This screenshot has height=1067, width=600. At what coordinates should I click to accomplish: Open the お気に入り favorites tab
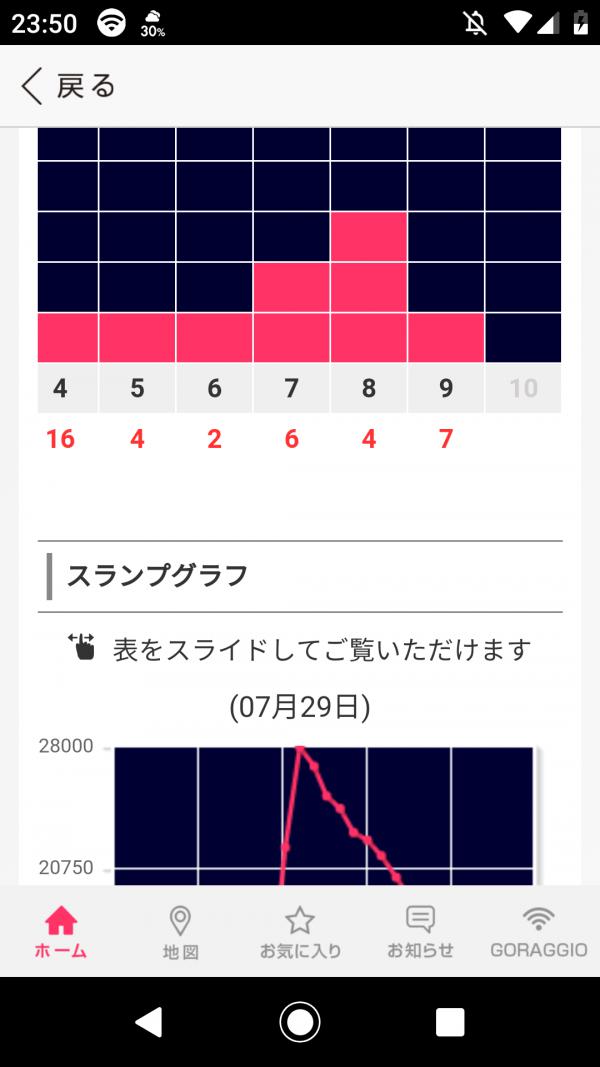point(300,932)
